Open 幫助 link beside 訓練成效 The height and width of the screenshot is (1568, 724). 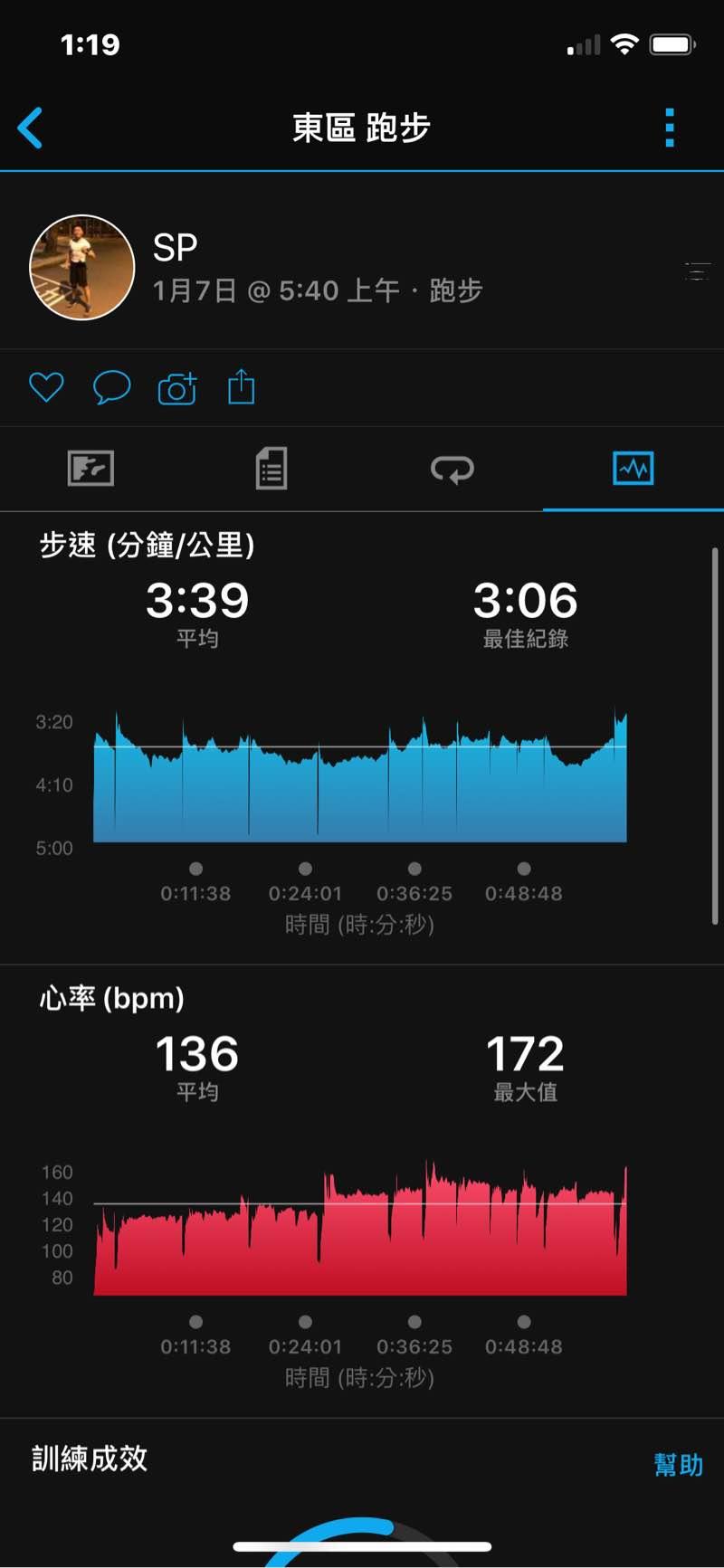(x=678, y=1465)
